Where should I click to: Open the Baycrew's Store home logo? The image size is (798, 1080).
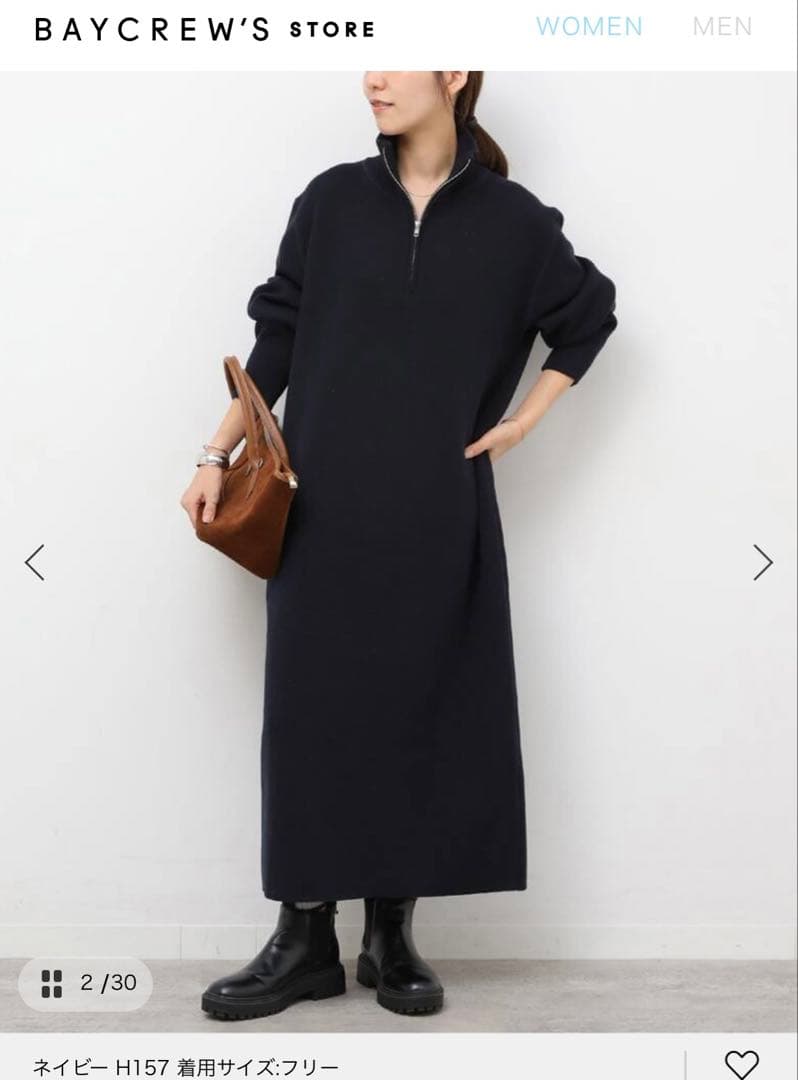204,29
